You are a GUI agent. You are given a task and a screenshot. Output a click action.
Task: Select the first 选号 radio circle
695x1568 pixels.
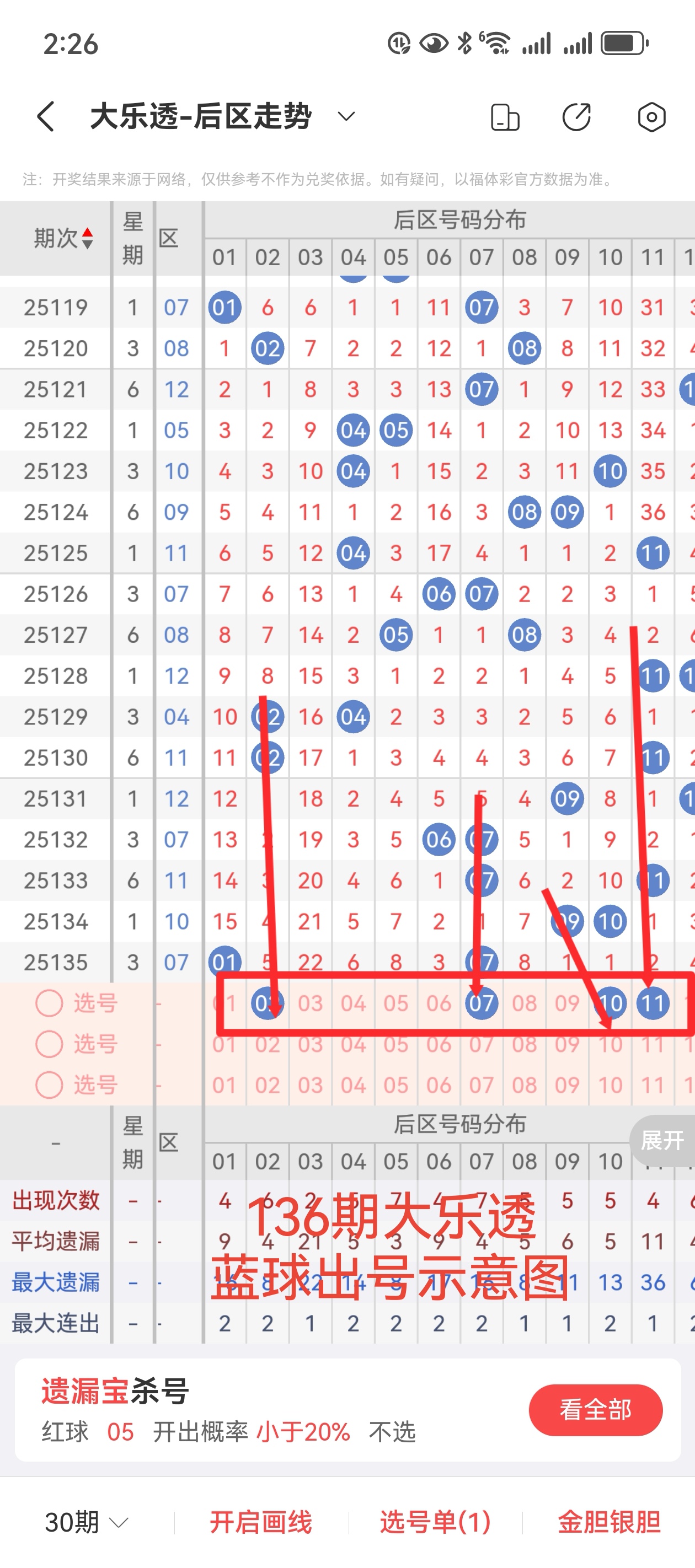coord(49,1002)
